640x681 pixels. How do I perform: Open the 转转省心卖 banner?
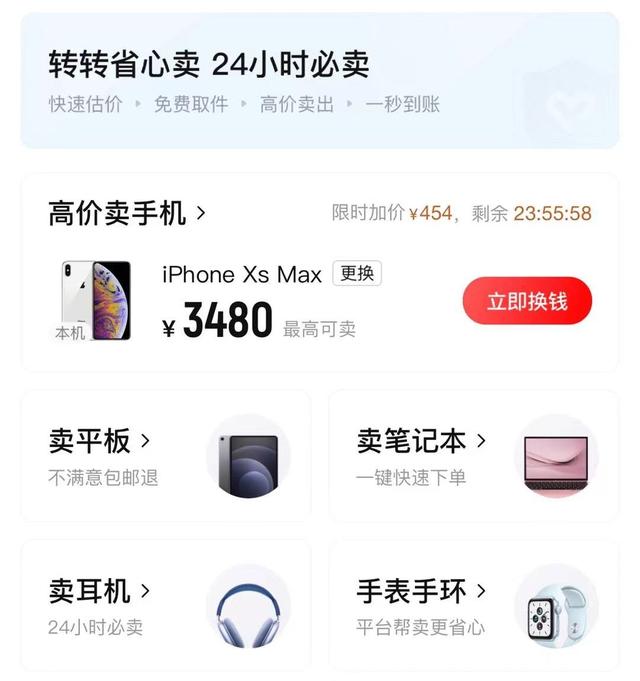click(x=320, y=82)
